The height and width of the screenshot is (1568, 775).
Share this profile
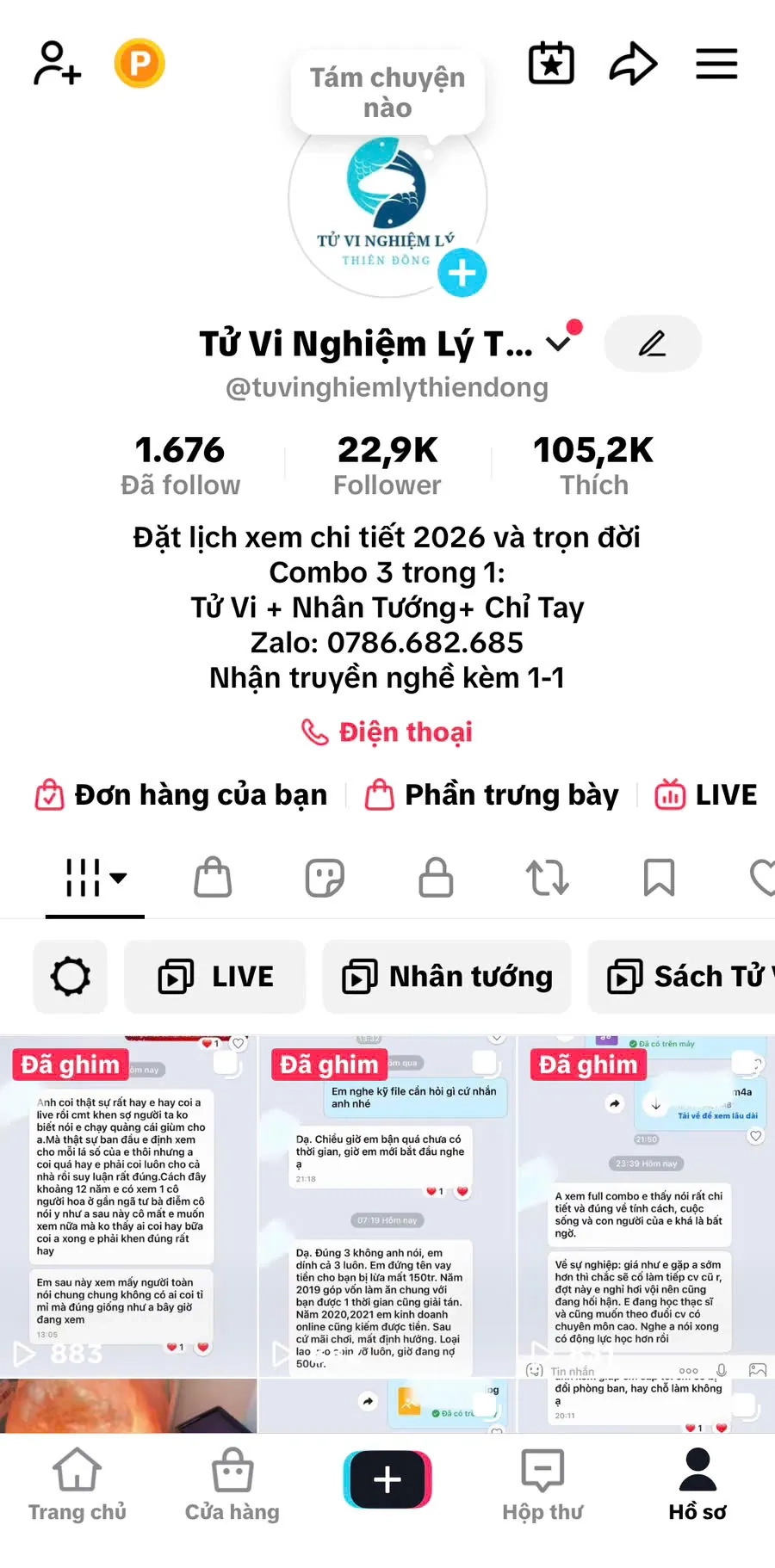click(x=633, y=64)
